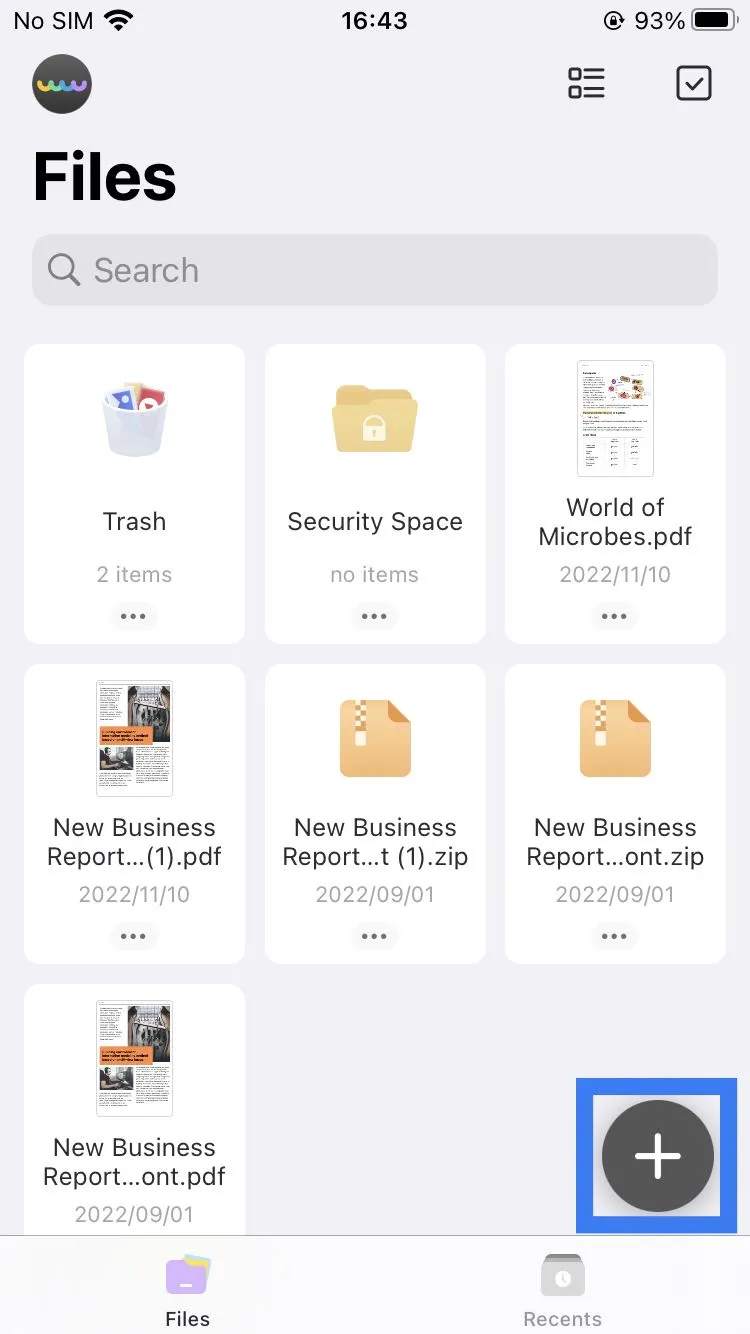Switch to the Recents tab
The width and height of the screenshot is (750, 1334).
(562, 1290)
